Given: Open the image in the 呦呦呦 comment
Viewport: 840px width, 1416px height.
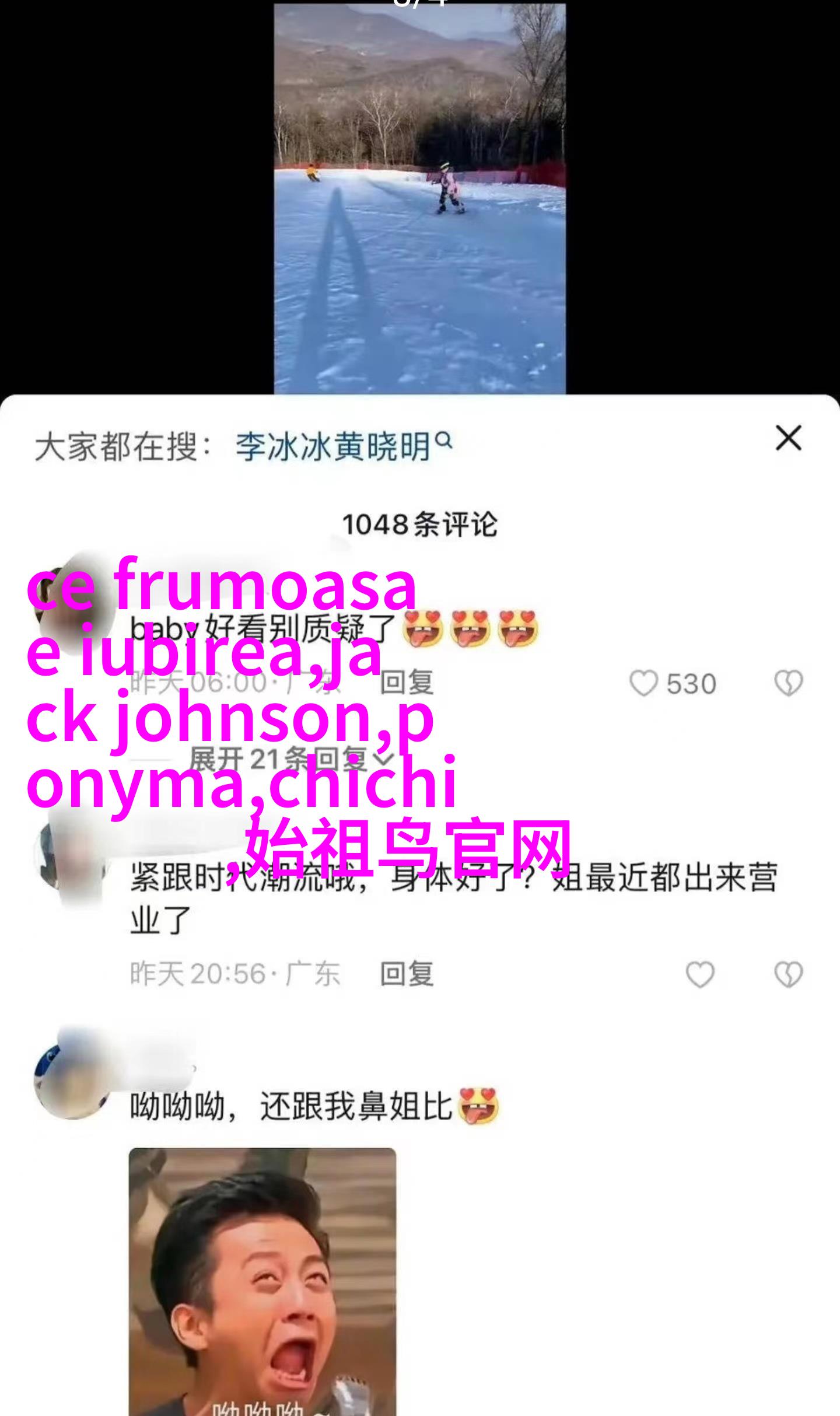Looking at the screenshot, I should coord(262,1281).
